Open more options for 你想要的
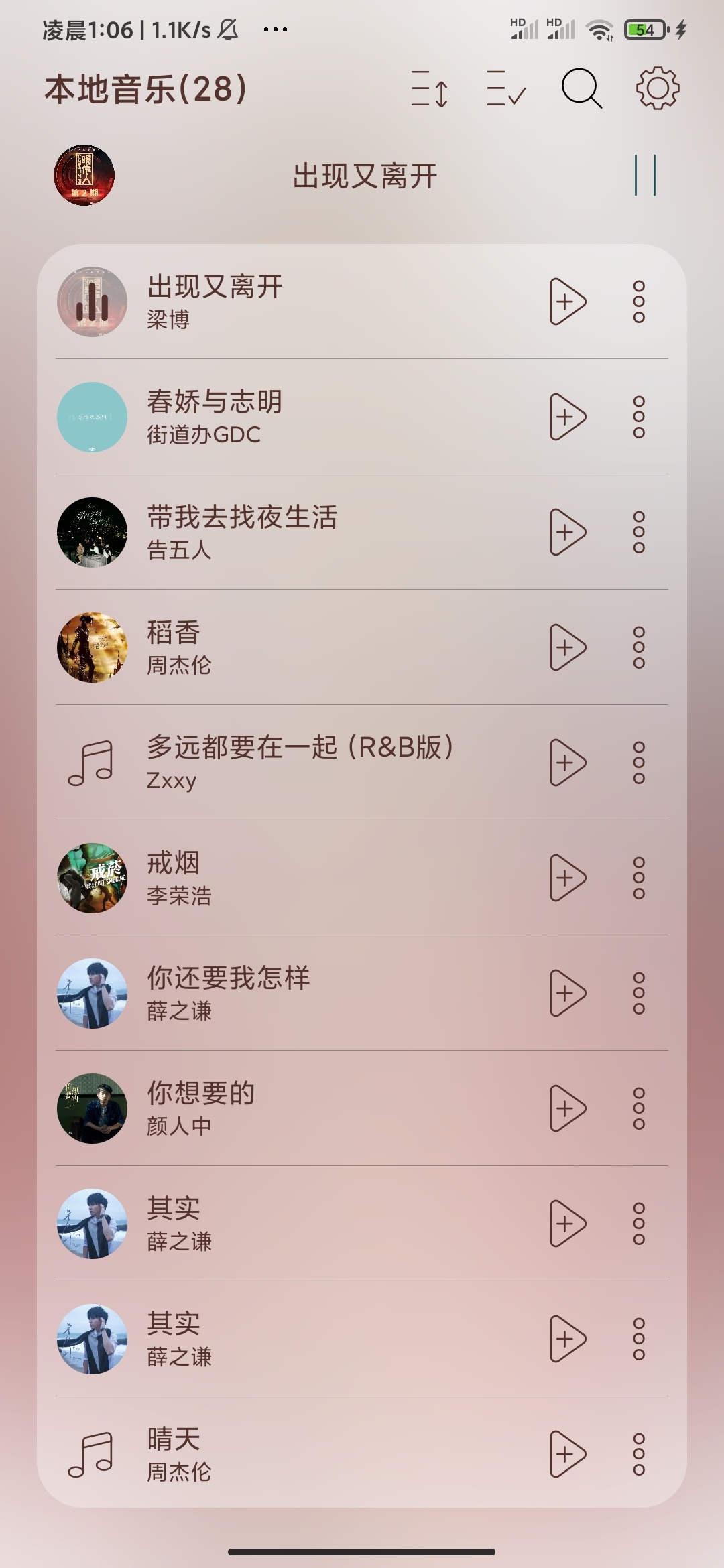 point(639,1108)
